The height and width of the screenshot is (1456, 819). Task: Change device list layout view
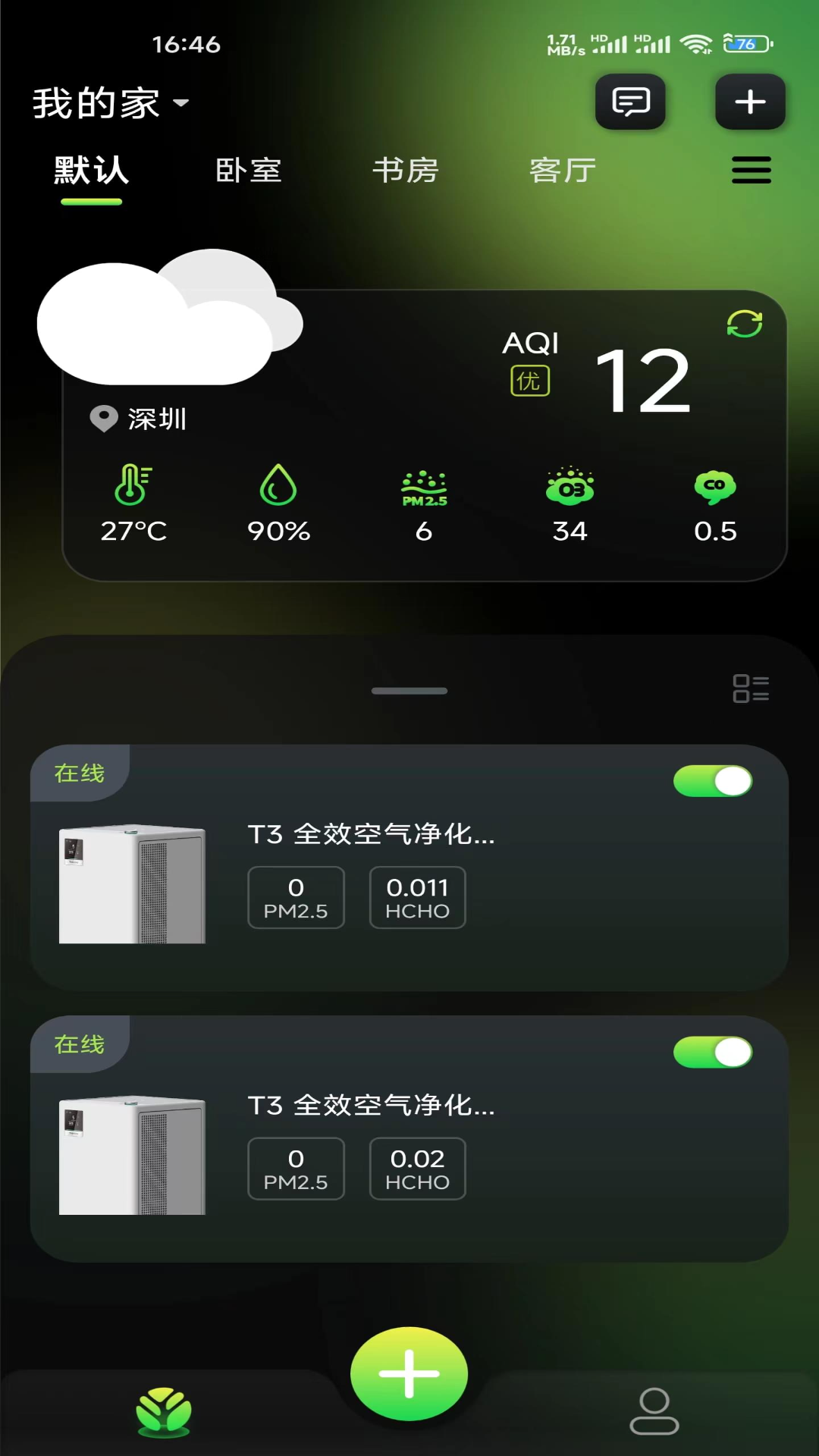pos(750,689)
